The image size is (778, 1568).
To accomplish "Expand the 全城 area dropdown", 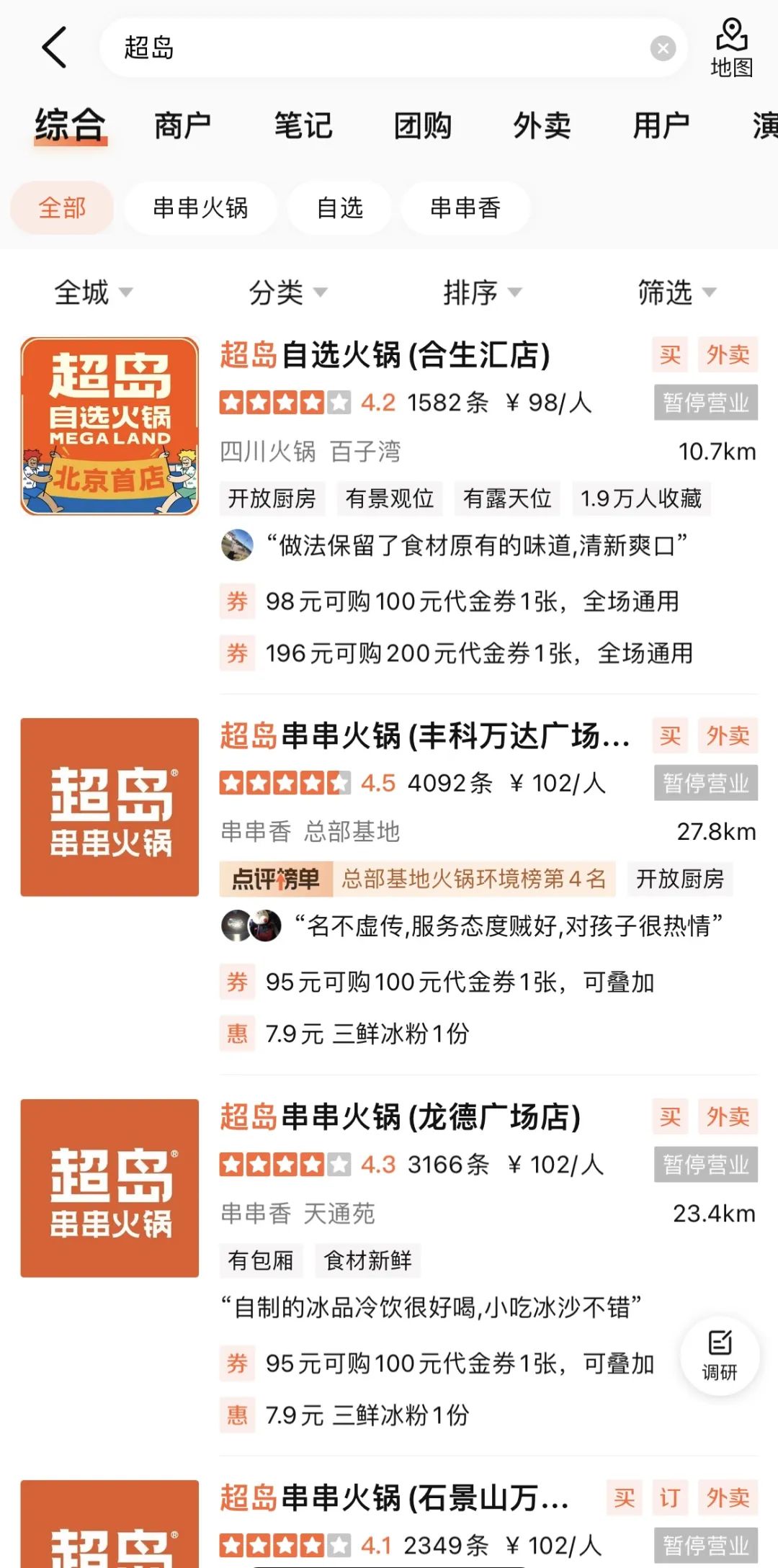I will [94, 292].
